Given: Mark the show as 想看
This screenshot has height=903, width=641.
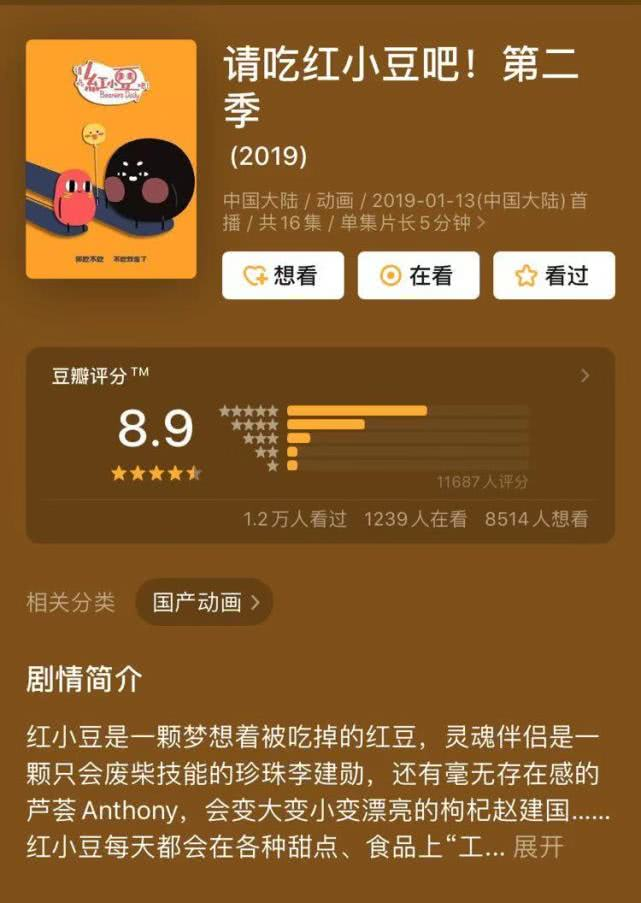Looking at the screenshot, I should pos(283,276).
